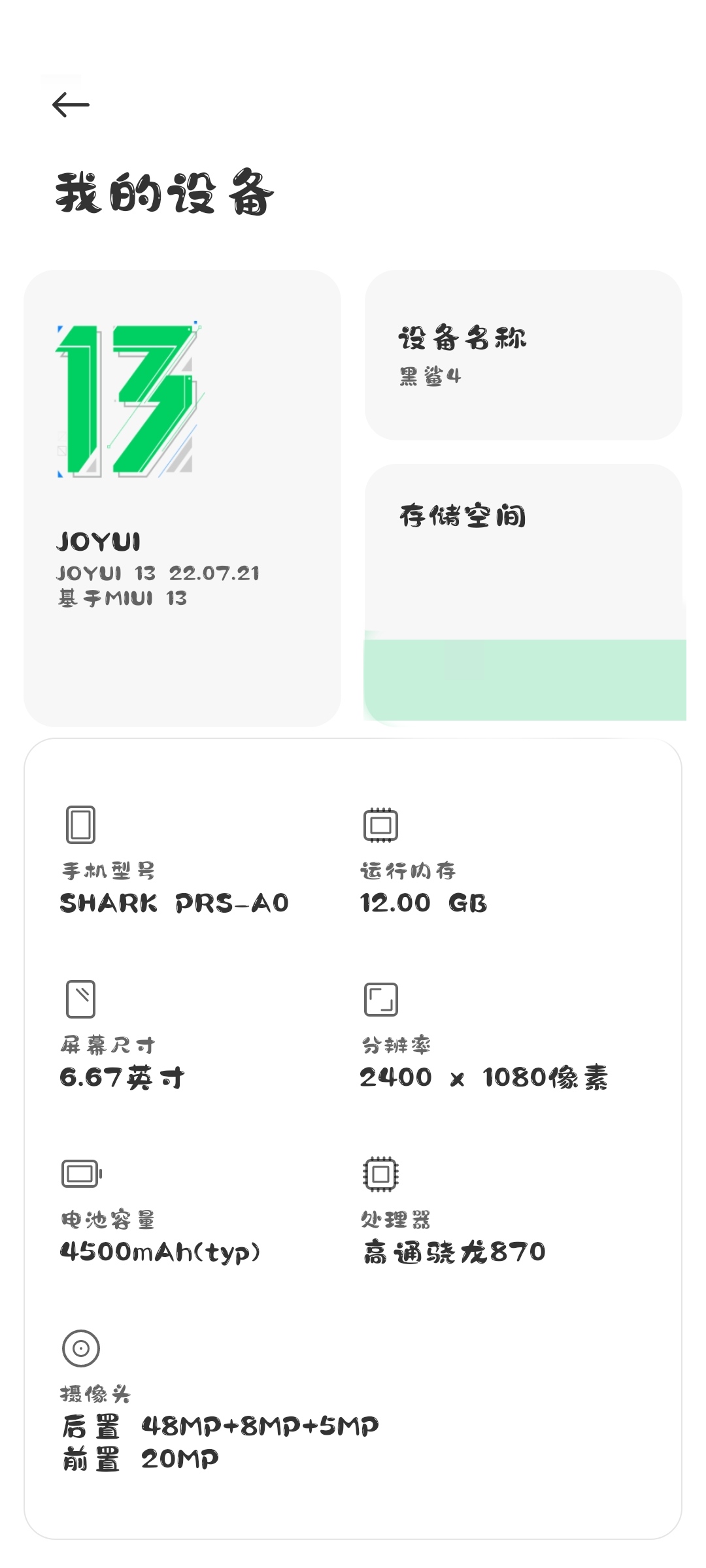Open the JOYUI 13 version card
Screen dimensions: 706x1568
(182, 498)
